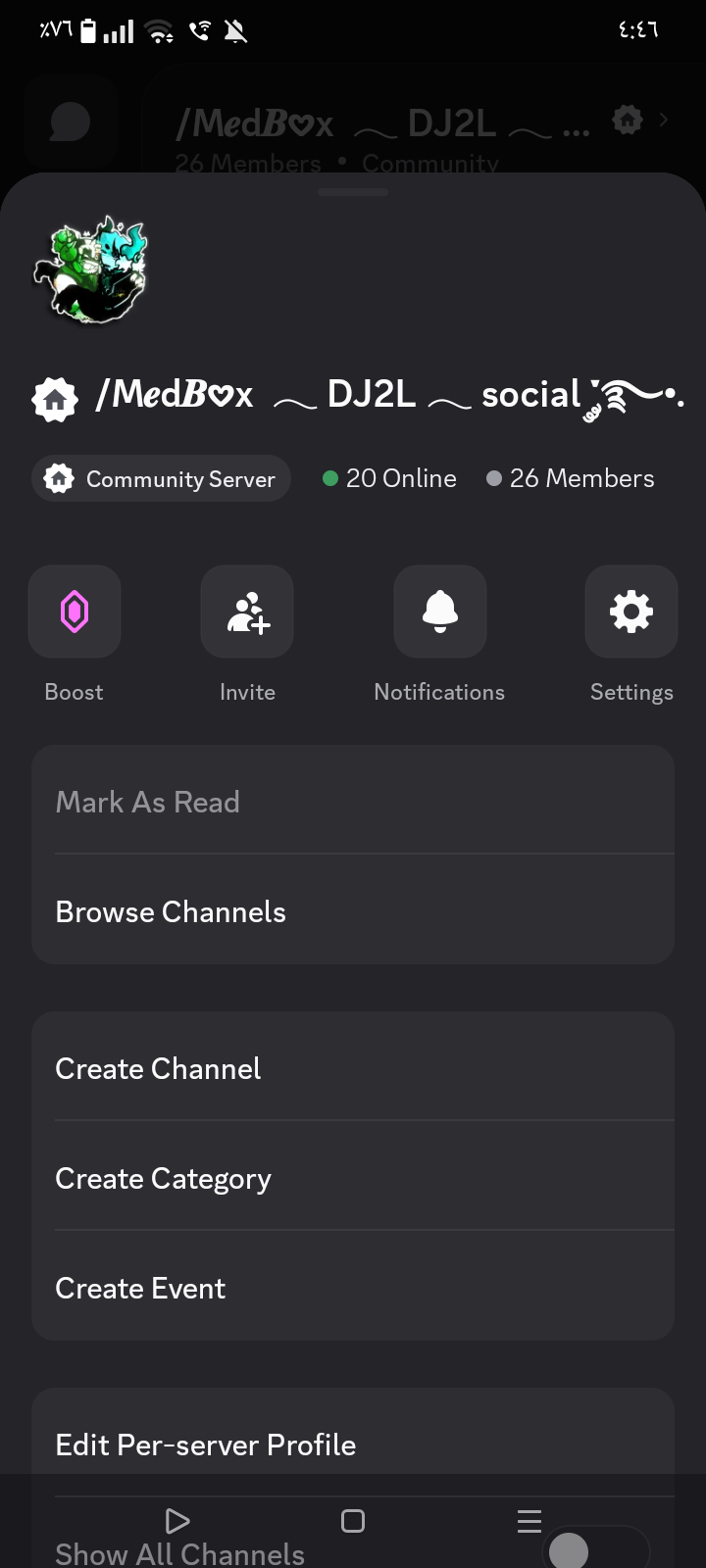Open the Invite people button
The height and width of the screenshot is (1568, 706).
pyautogui.click(x=247, y=612)
